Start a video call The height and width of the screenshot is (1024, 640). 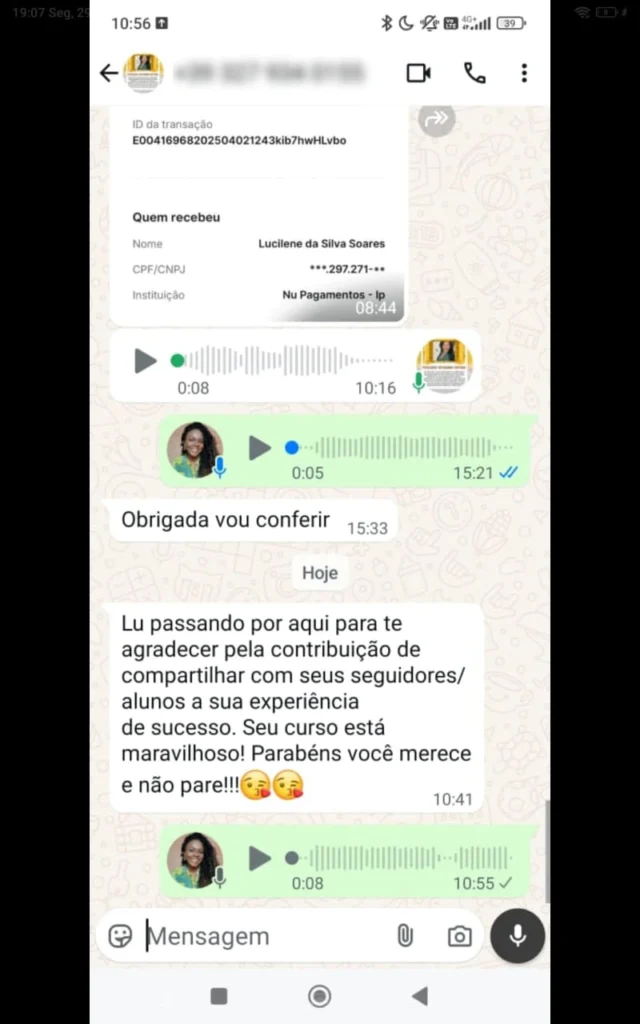[418, 73]
